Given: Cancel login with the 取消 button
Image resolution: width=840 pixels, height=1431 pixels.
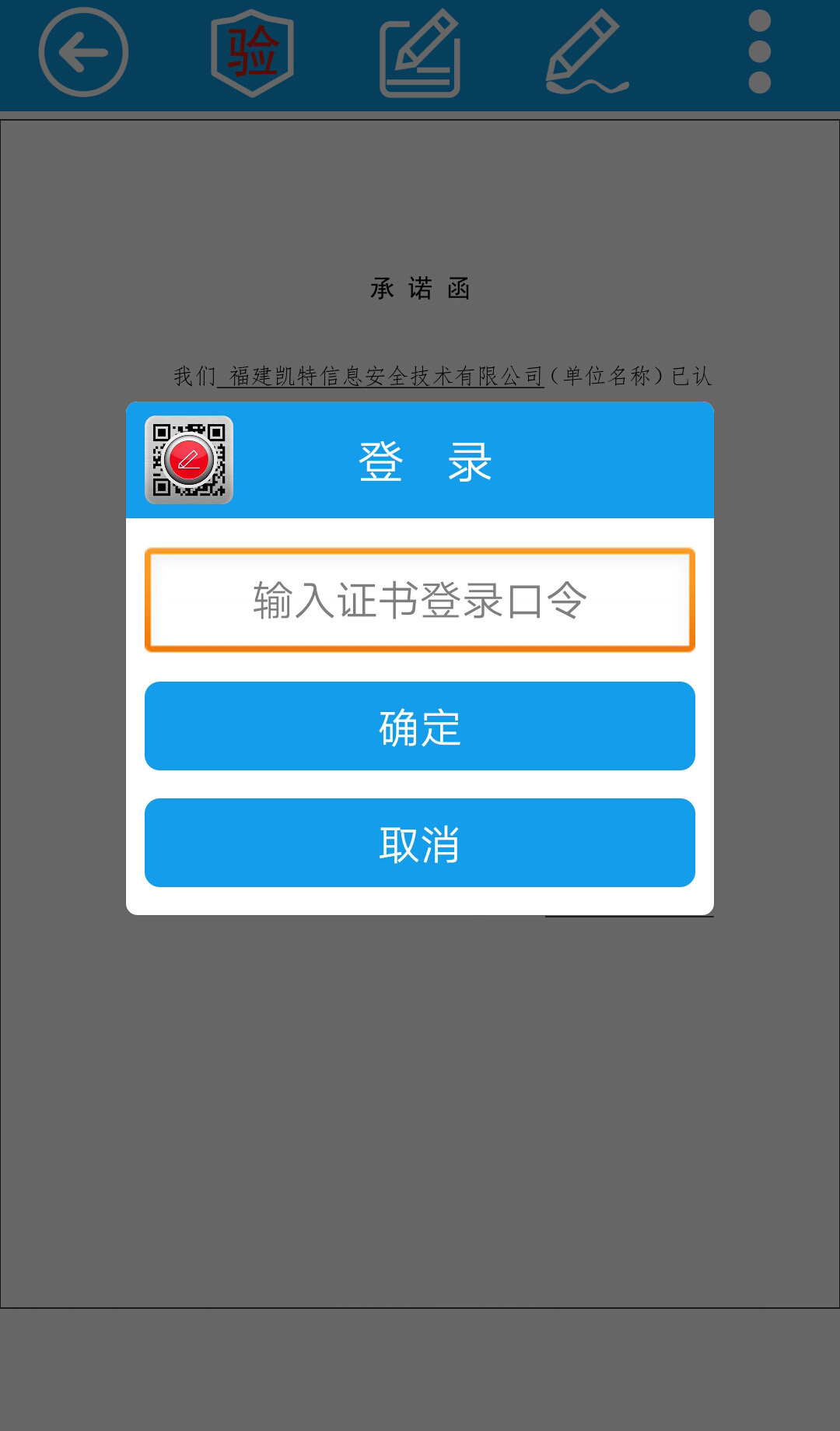Looking at the screenshot, I should point(419,843).
